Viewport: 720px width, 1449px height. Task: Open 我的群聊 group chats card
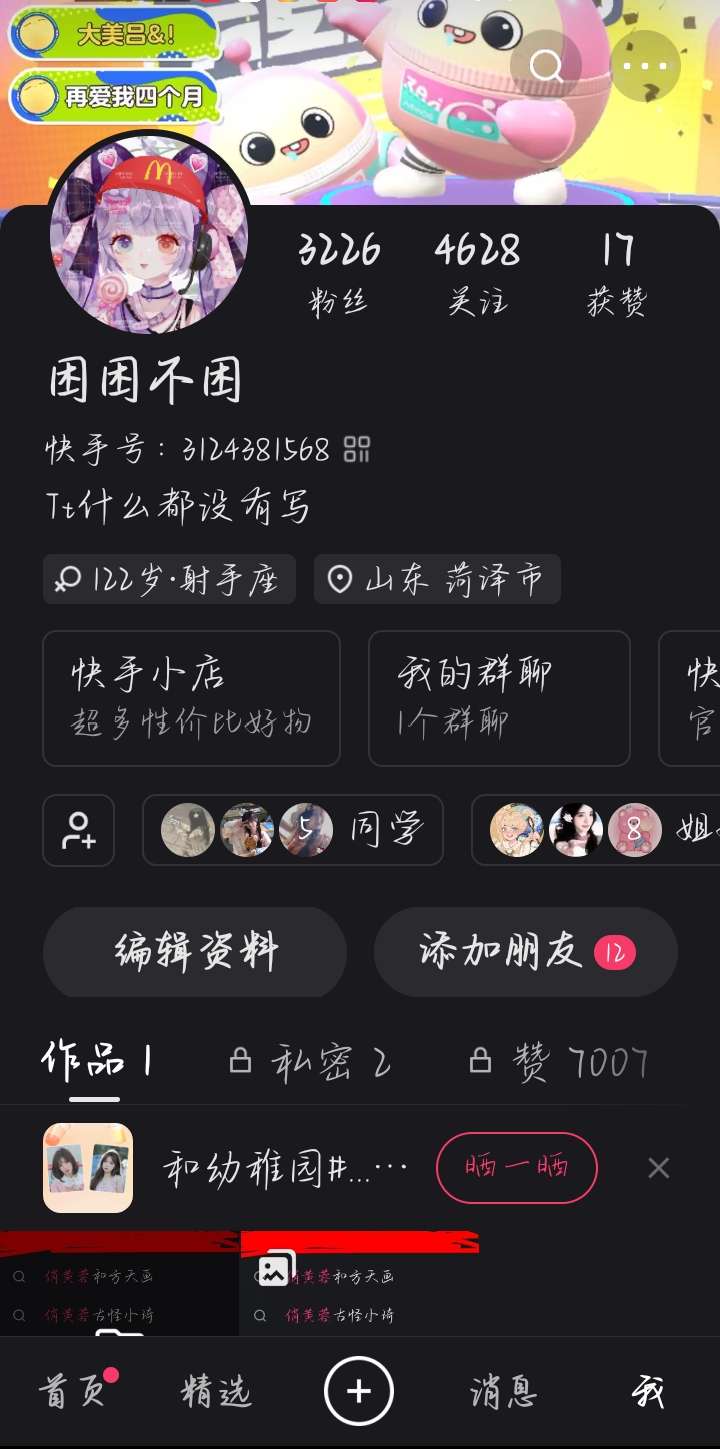click(499, 697)
